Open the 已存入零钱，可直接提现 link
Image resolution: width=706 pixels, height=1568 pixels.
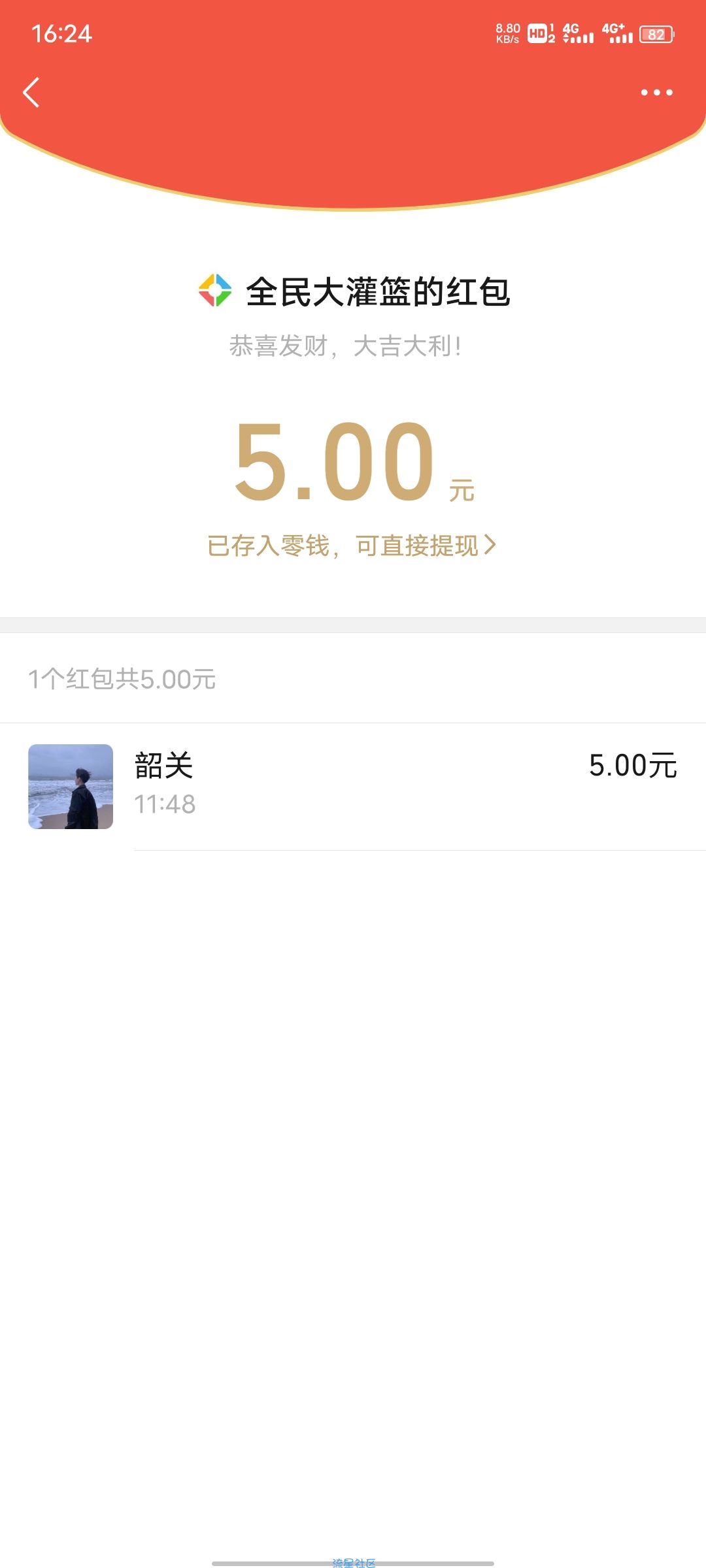352,546
